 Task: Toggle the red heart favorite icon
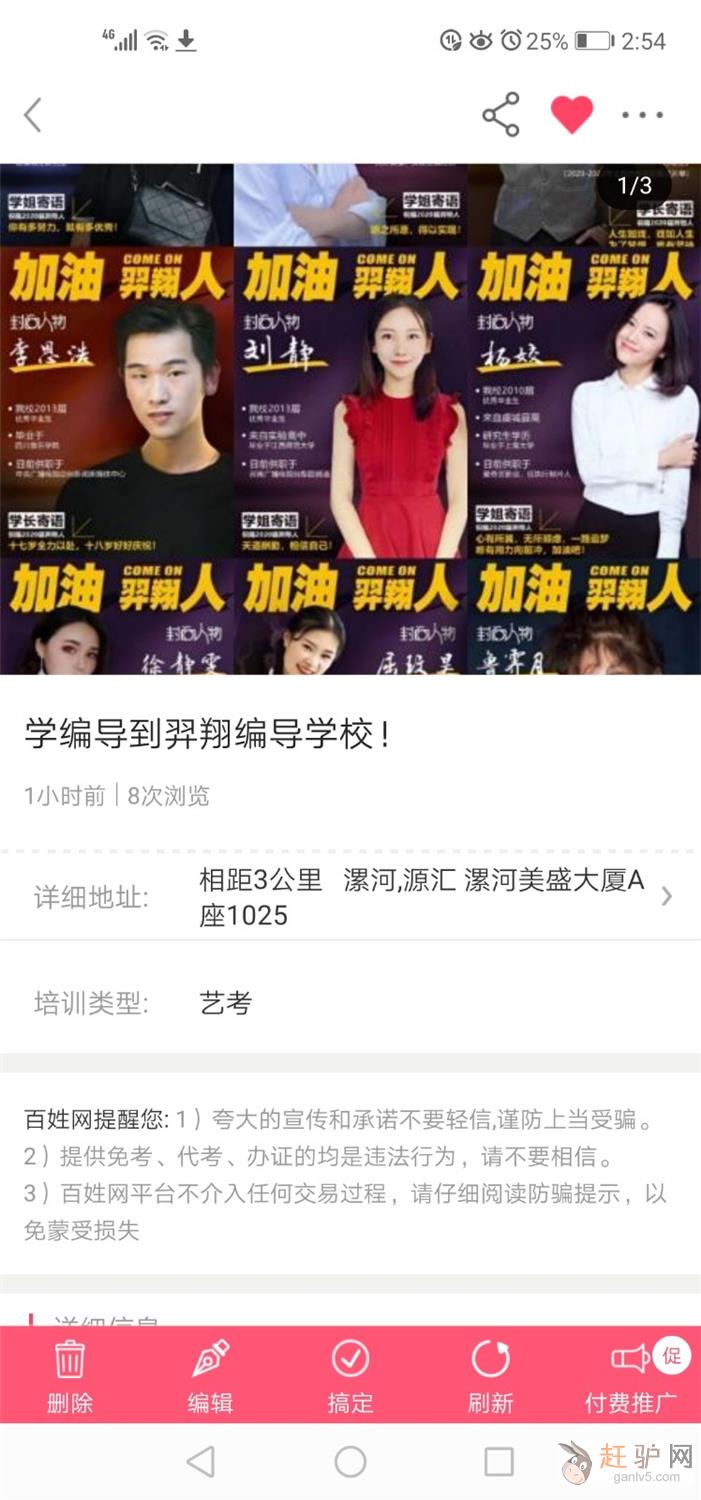tap(572, 115)
